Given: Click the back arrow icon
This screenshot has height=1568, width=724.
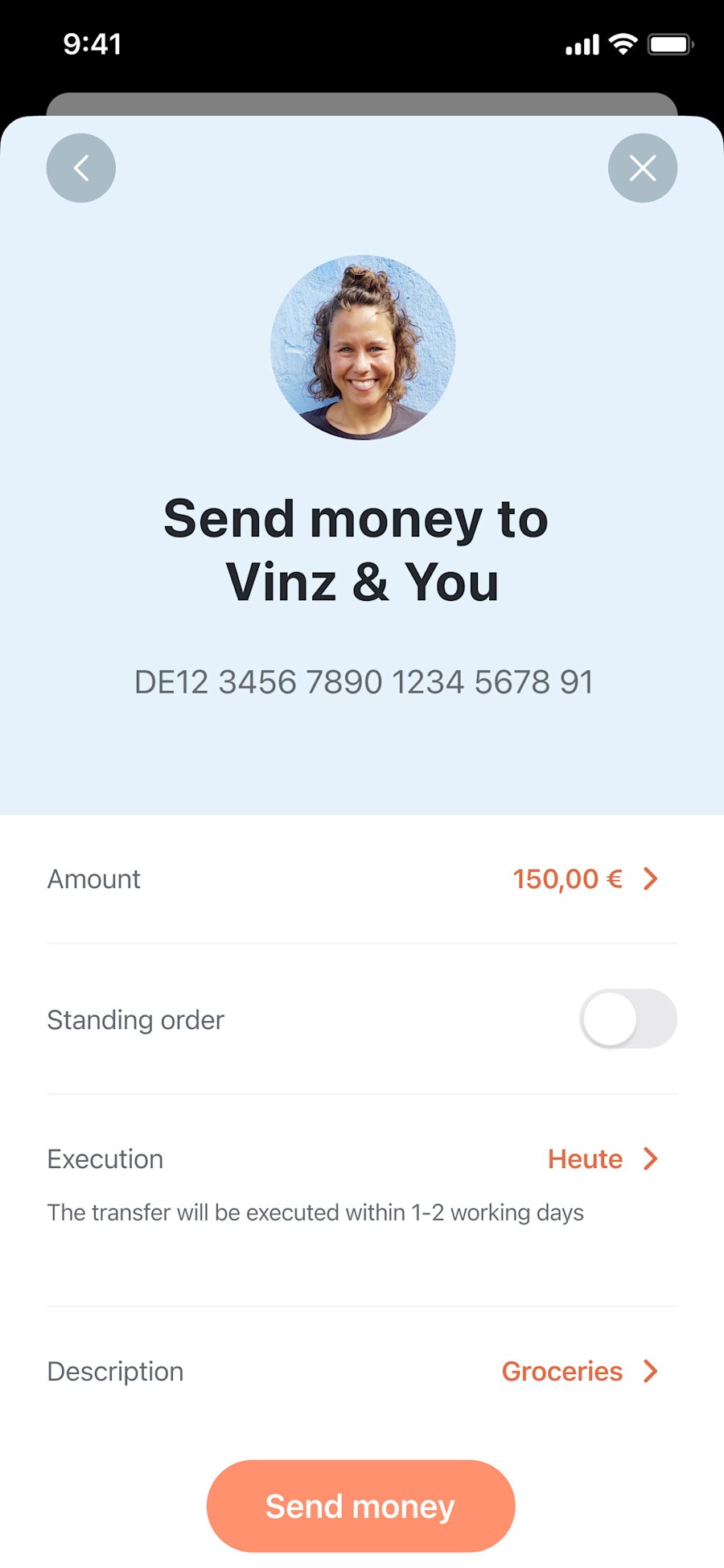Looking at the screenshot, I should [x=80, y=167].
